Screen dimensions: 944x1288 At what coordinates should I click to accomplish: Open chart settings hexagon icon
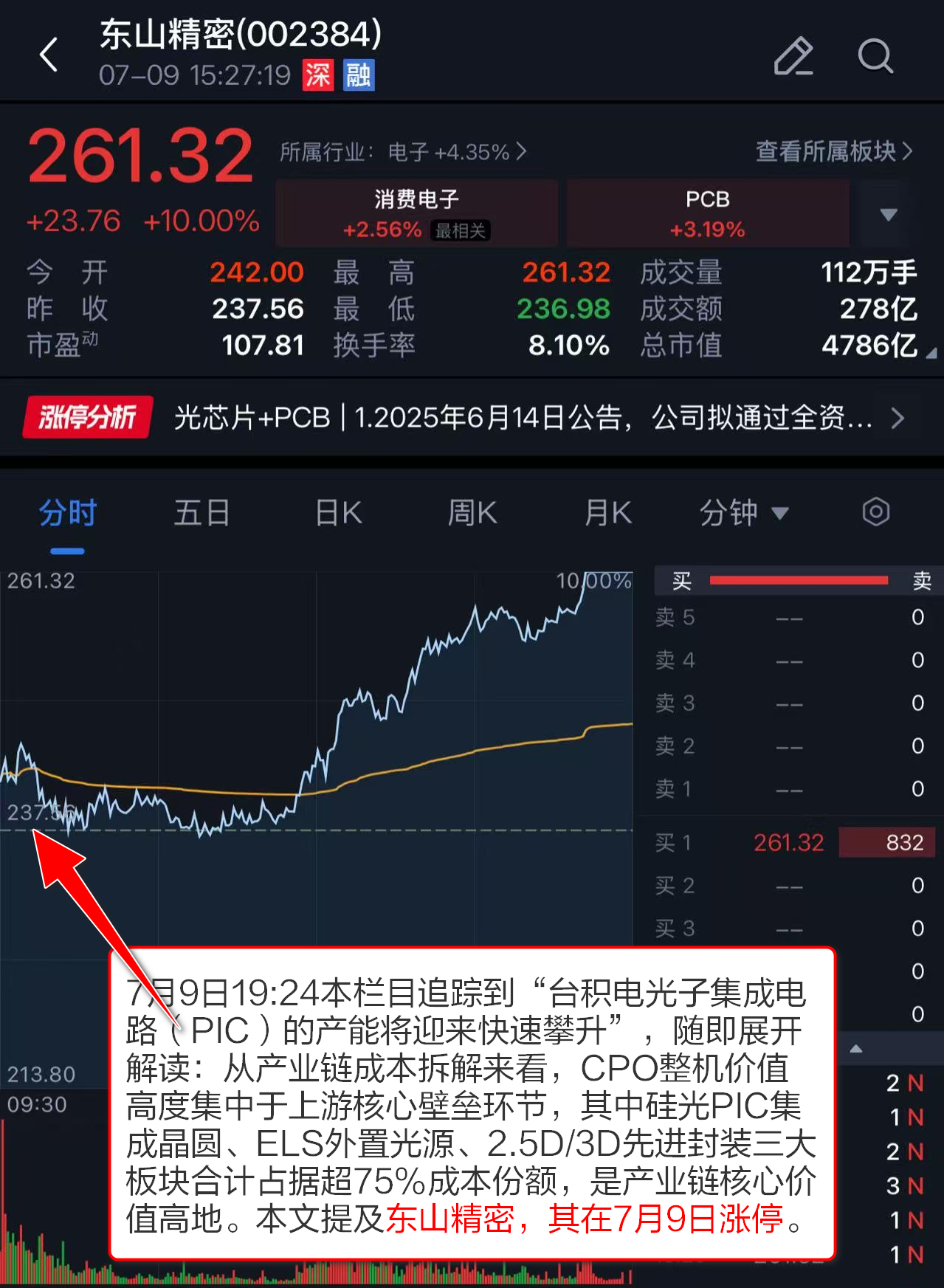876,512
